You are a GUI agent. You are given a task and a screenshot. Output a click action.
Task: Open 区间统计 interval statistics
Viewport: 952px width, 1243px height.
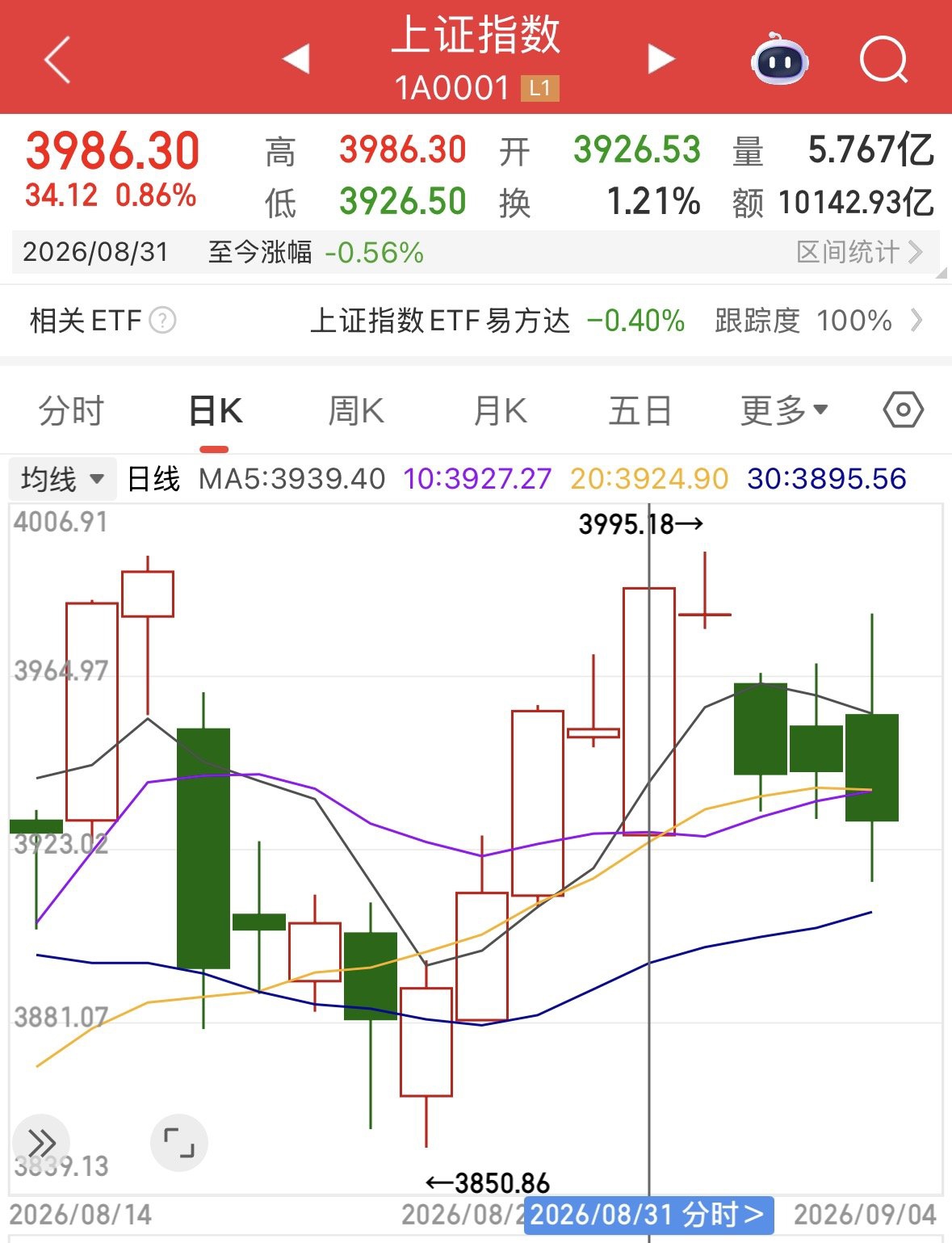point(858,252)
